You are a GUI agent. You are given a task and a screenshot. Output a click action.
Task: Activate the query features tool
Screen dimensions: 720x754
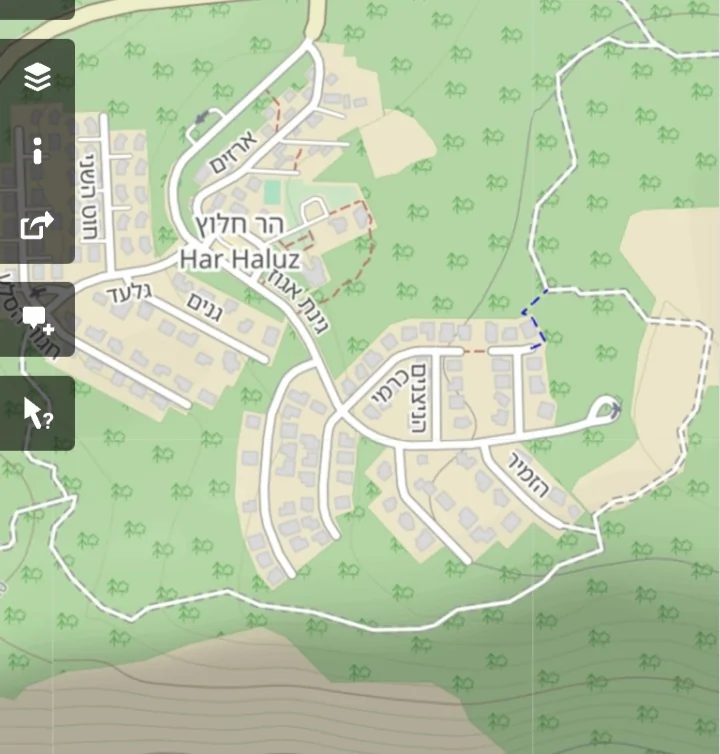click(x=37, y=412)
